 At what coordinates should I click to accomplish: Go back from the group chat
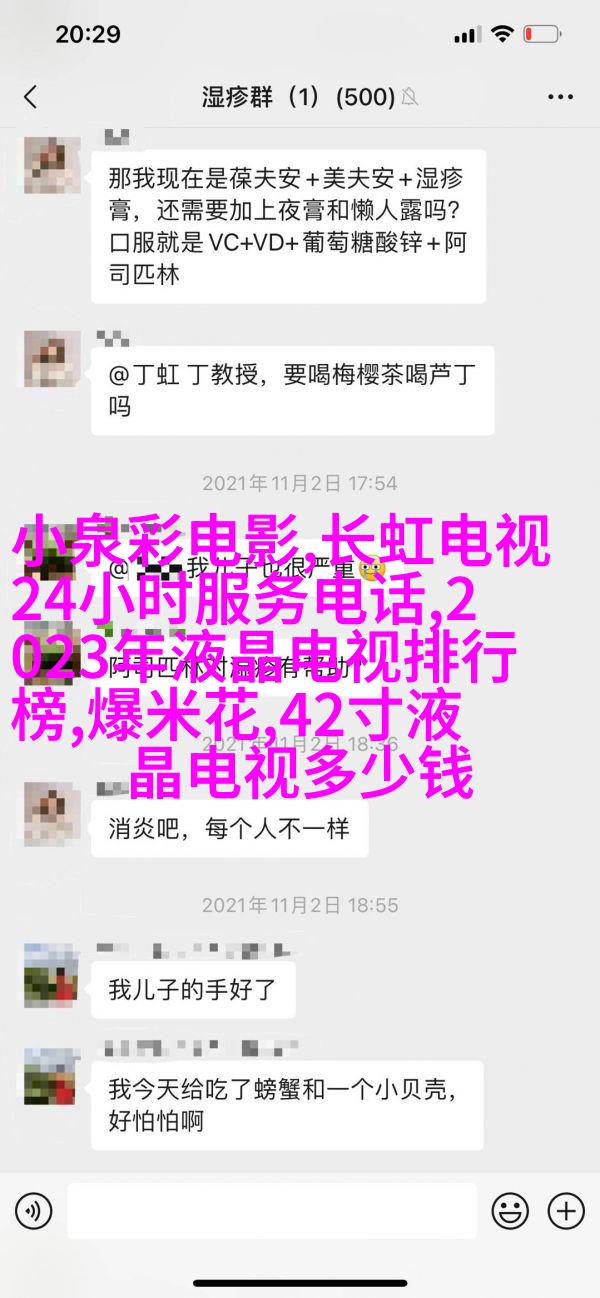tap(30, 97)
